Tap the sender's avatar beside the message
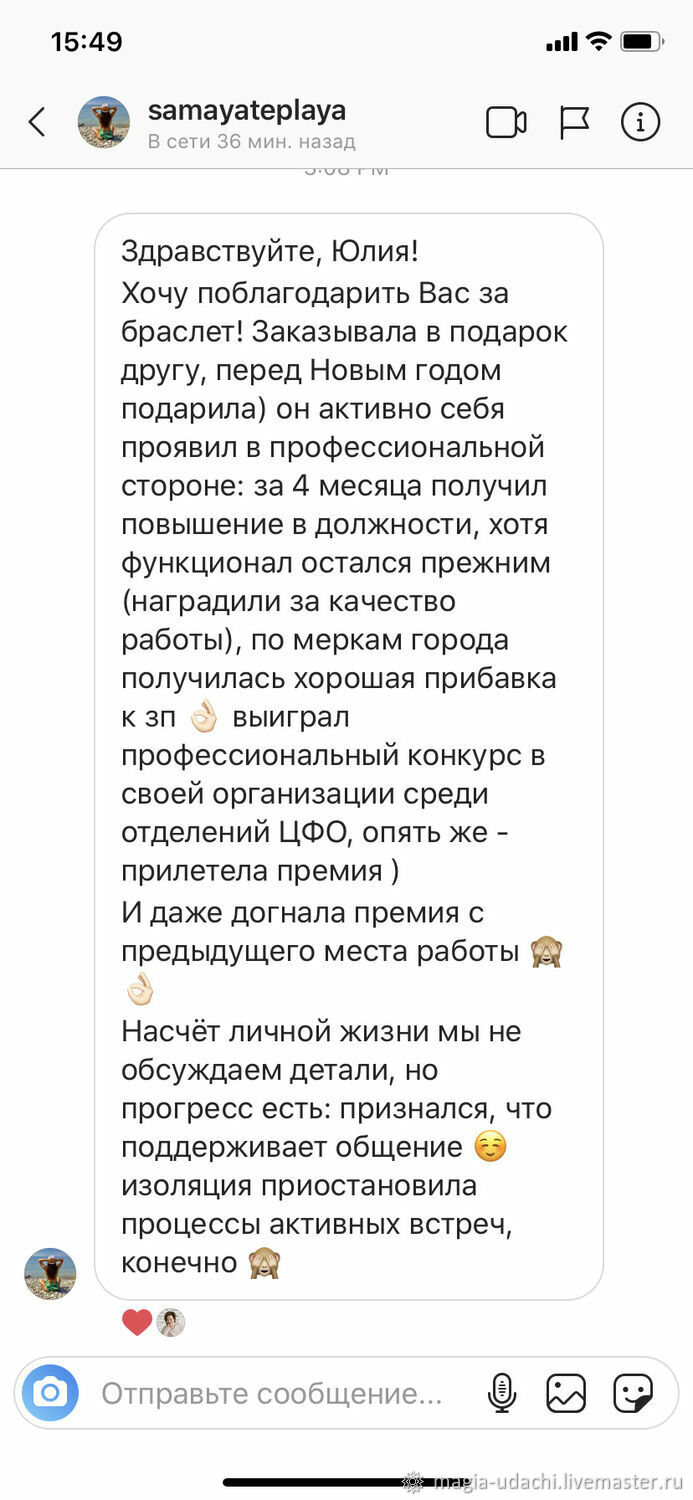Screen dimensions: 693x1500 [50, 1273]
